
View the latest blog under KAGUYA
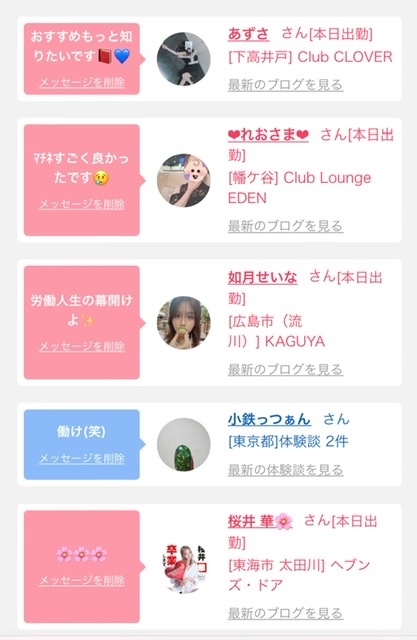pos(285,369)
